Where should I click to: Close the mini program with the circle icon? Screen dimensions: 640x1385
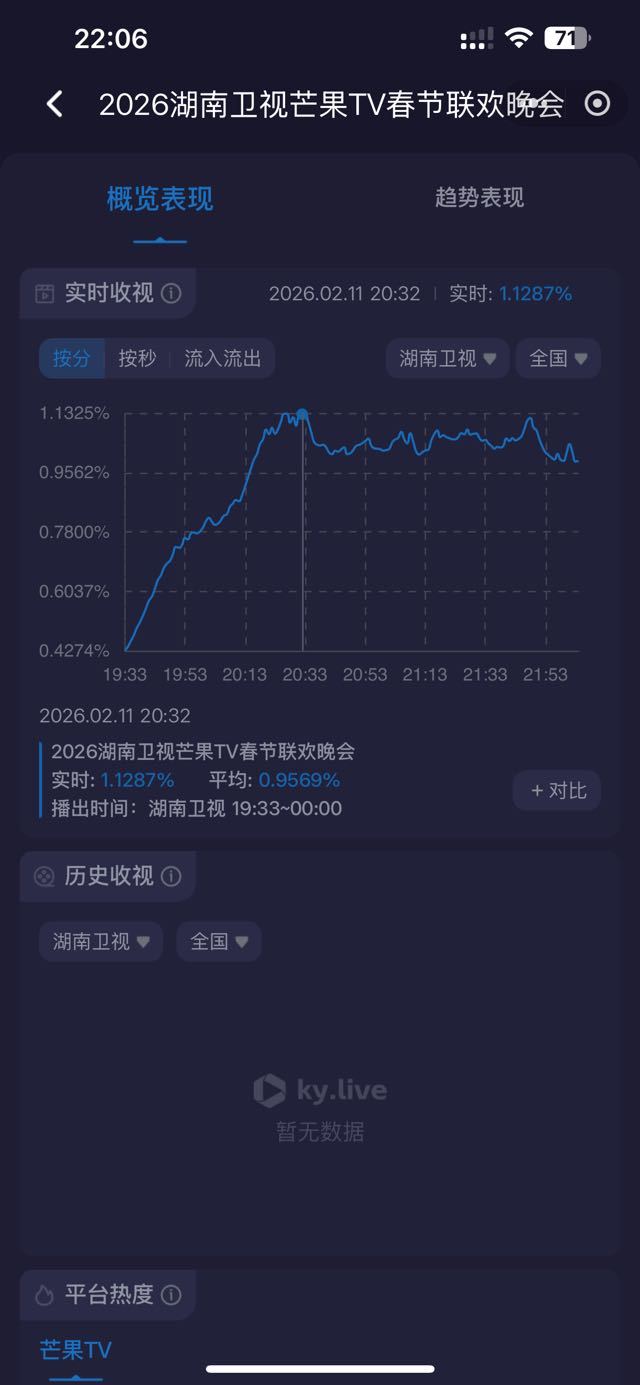click(x=597, y=104)
